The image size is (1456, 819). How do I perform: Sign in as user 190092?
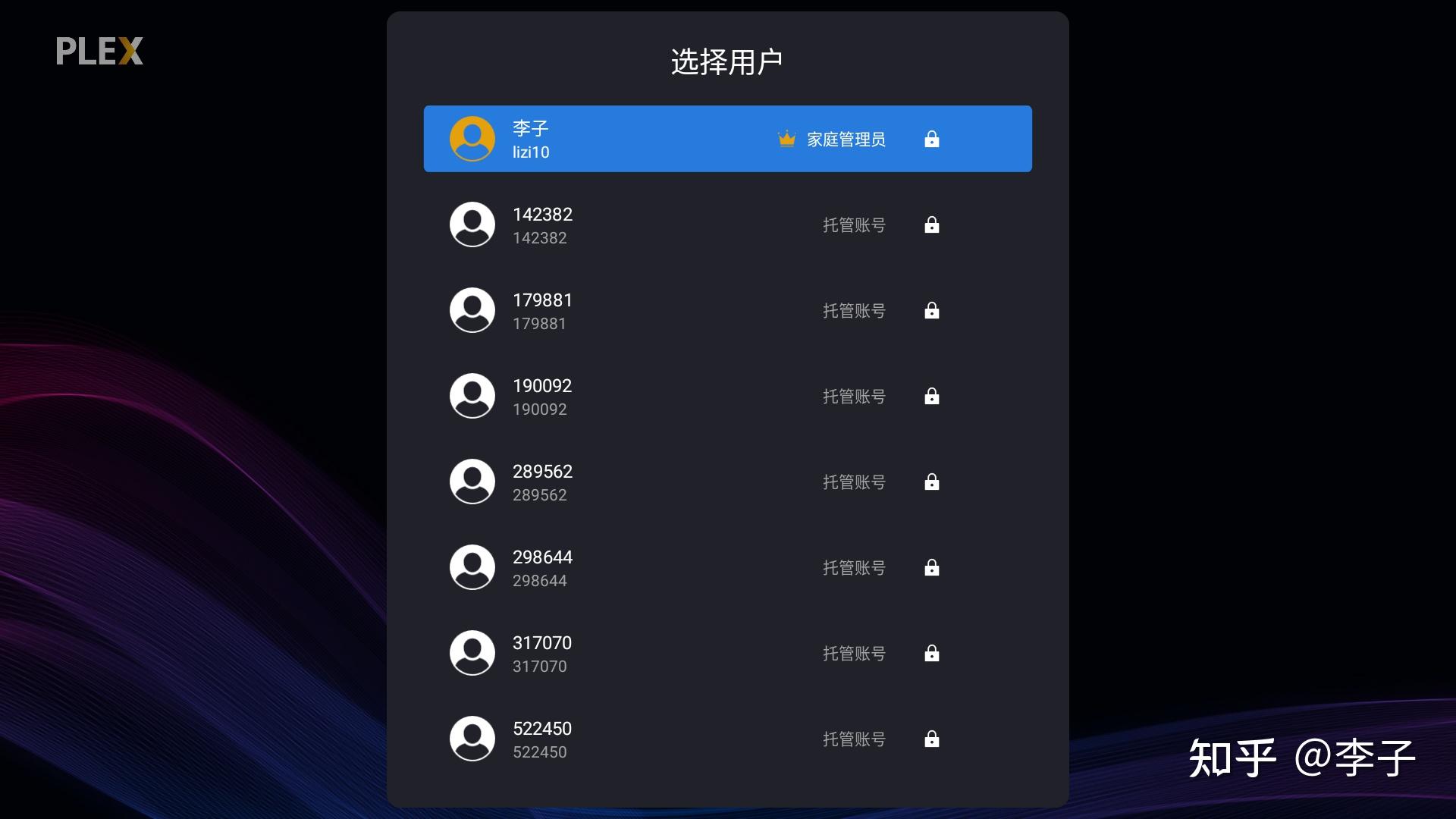726,397
